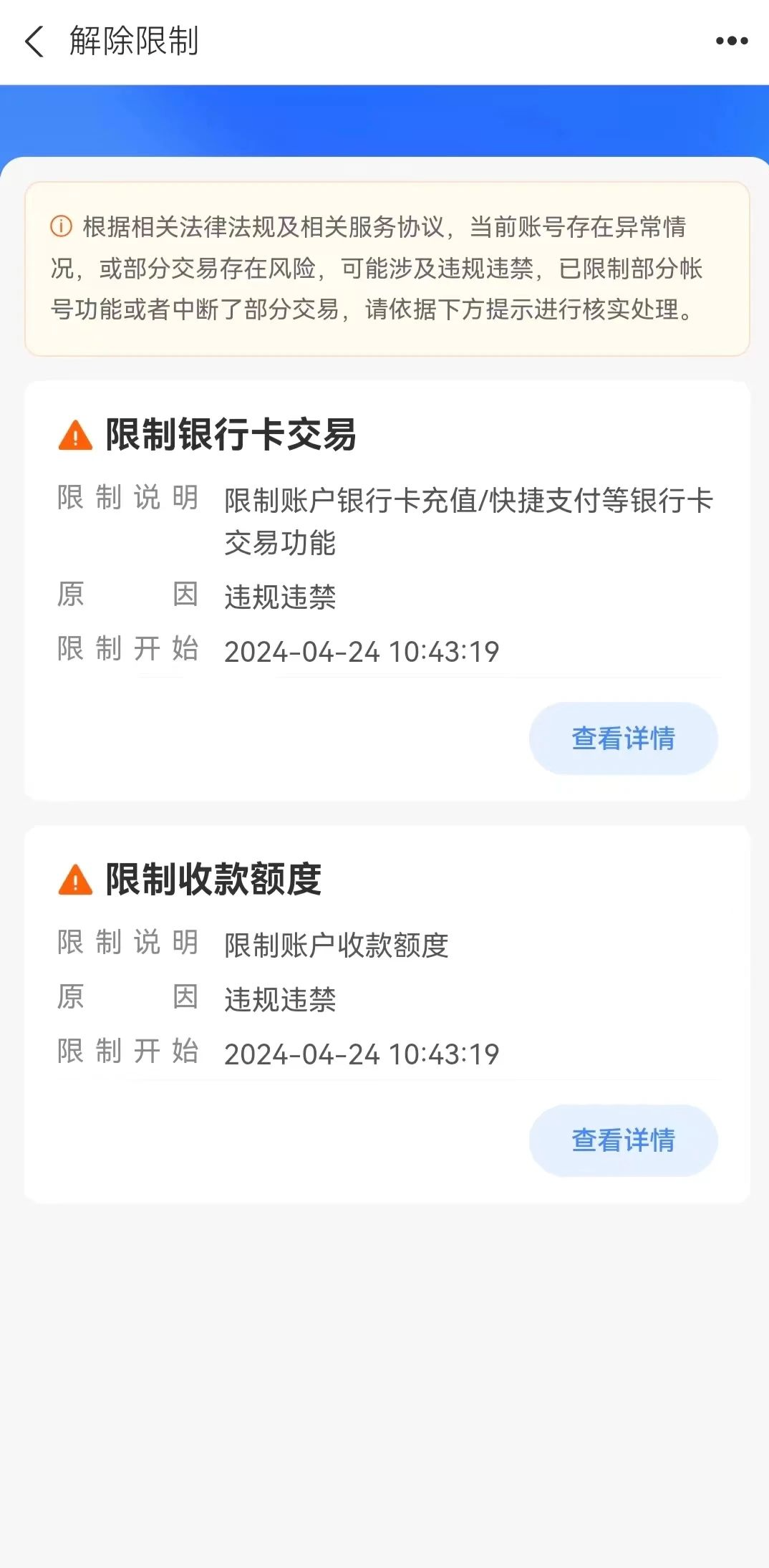View details for 限制收款额度
Image resolution: width=769 pixels, height=1568 pixels.
pos(623,1140)
